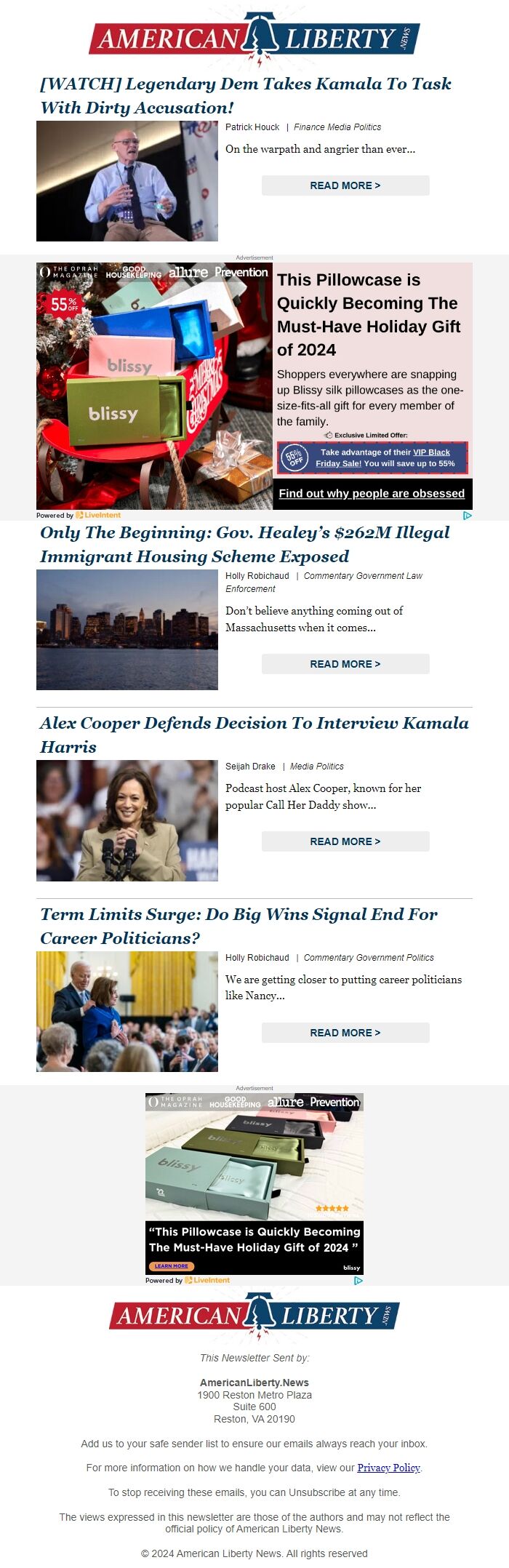Image resolution: width=509 pixels, height=1568 pixels.
Task: Tap READ MORE under Patrick Houck's article
Action: (x=345, y=185)
